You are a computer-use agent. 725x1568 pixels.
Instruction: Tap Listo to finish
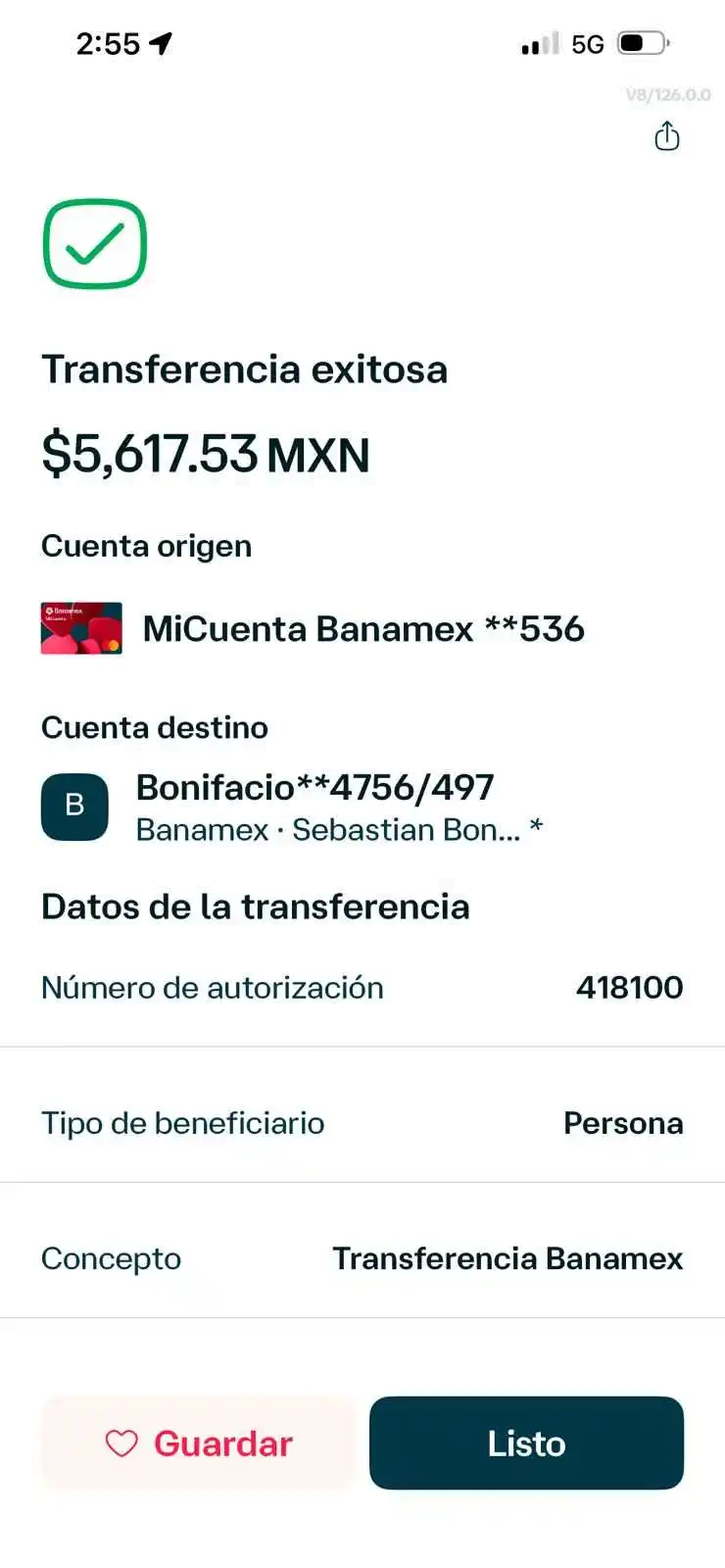click(x=526, y=1443)
